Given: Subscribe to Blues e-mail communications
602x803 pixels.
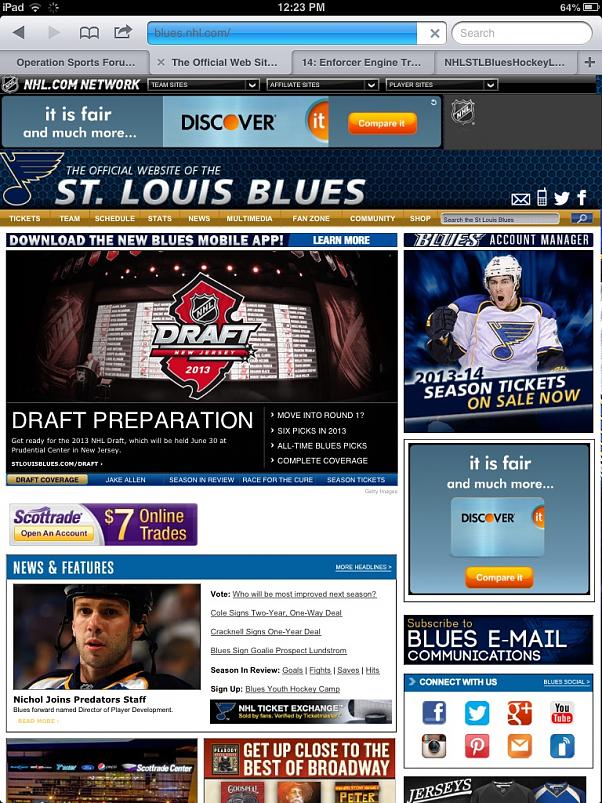Looking at the screenshot, I should click(x=498, y=640).
